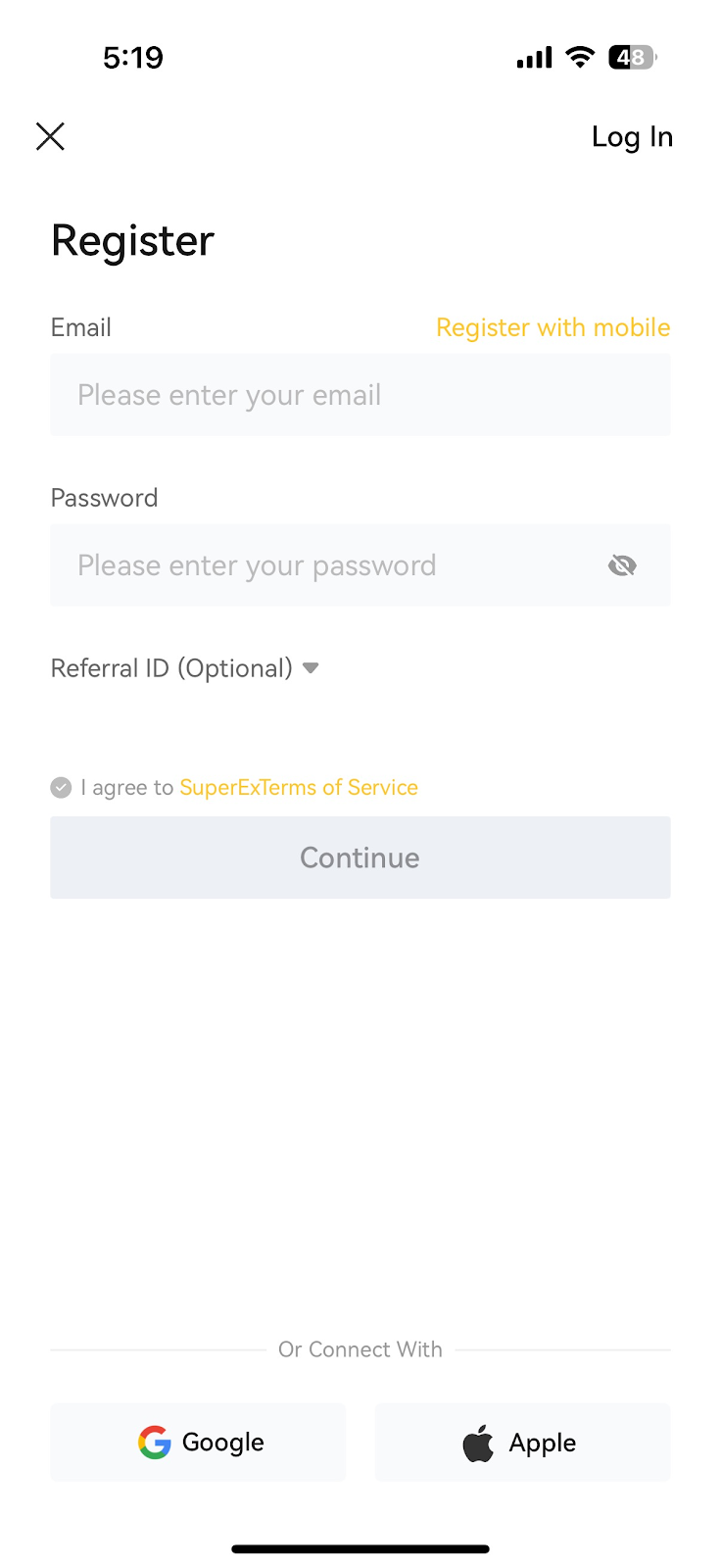The width and height of the screenshot is (721, 1568).
Task: Connect with Google
Action: coord(198,1443)
